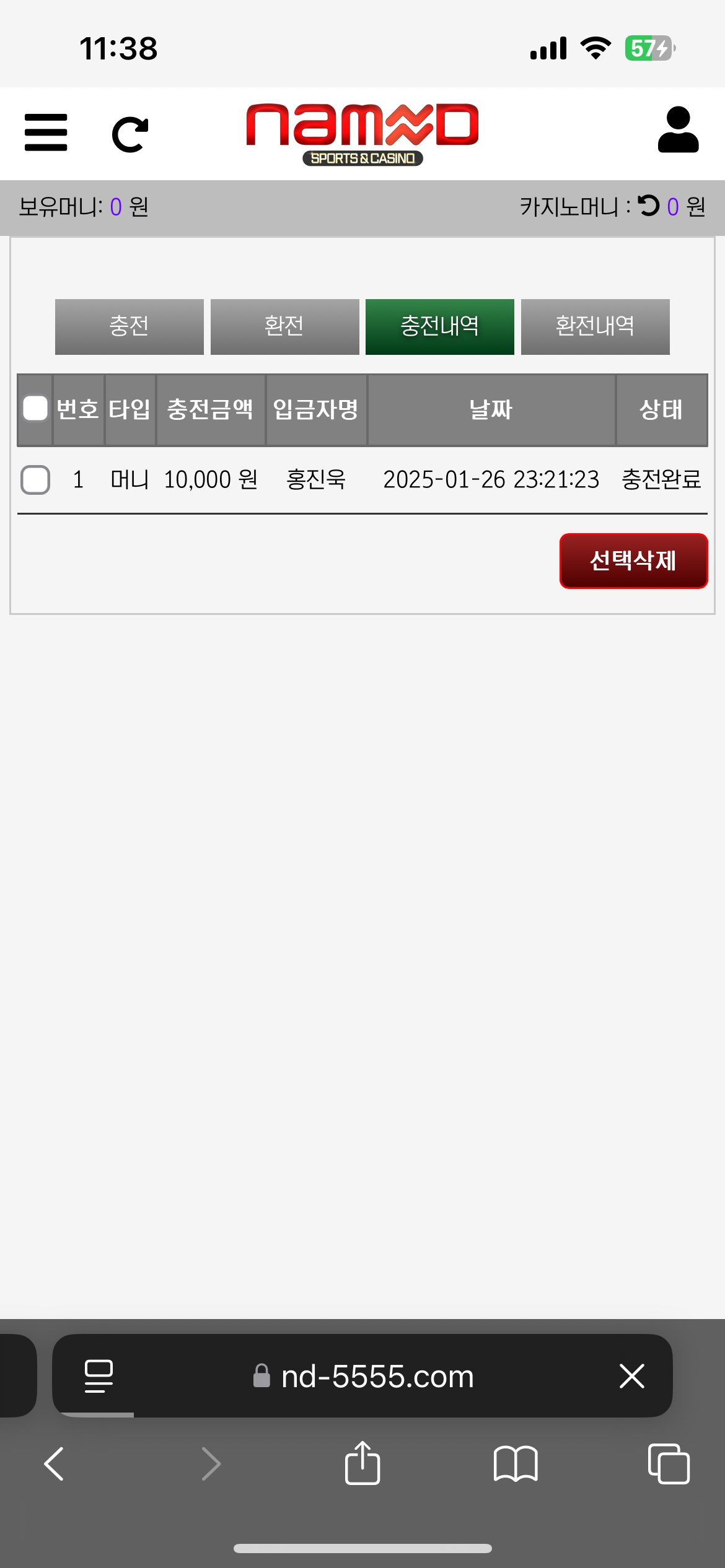Check the box for entry number 1

(x=35, y=480)
